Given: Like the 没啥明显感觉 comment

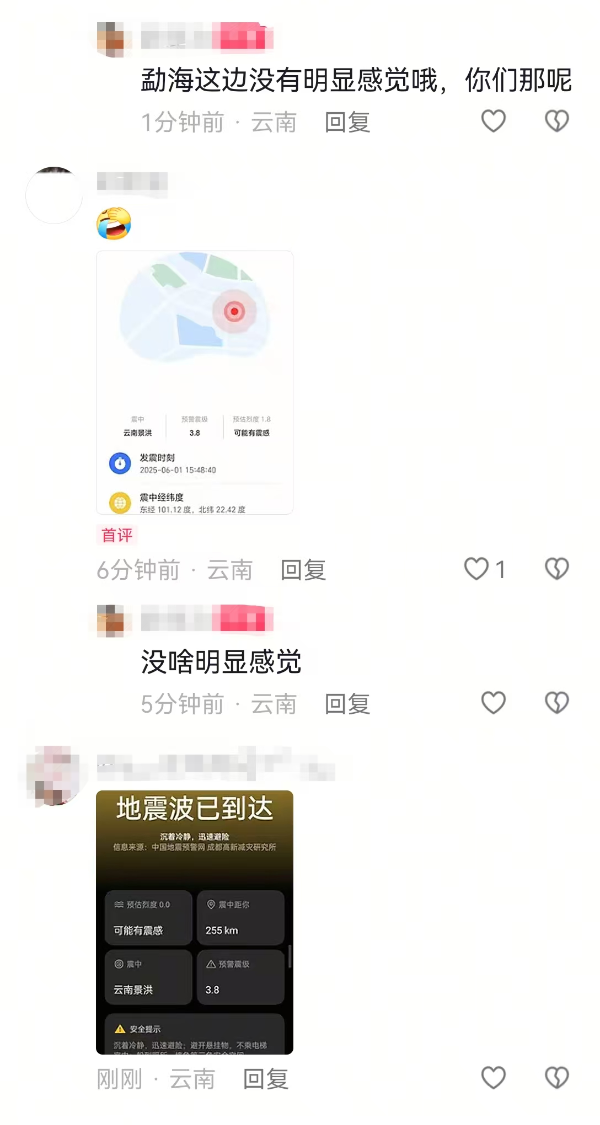Looking at the screenshot, I should (493, 703).
